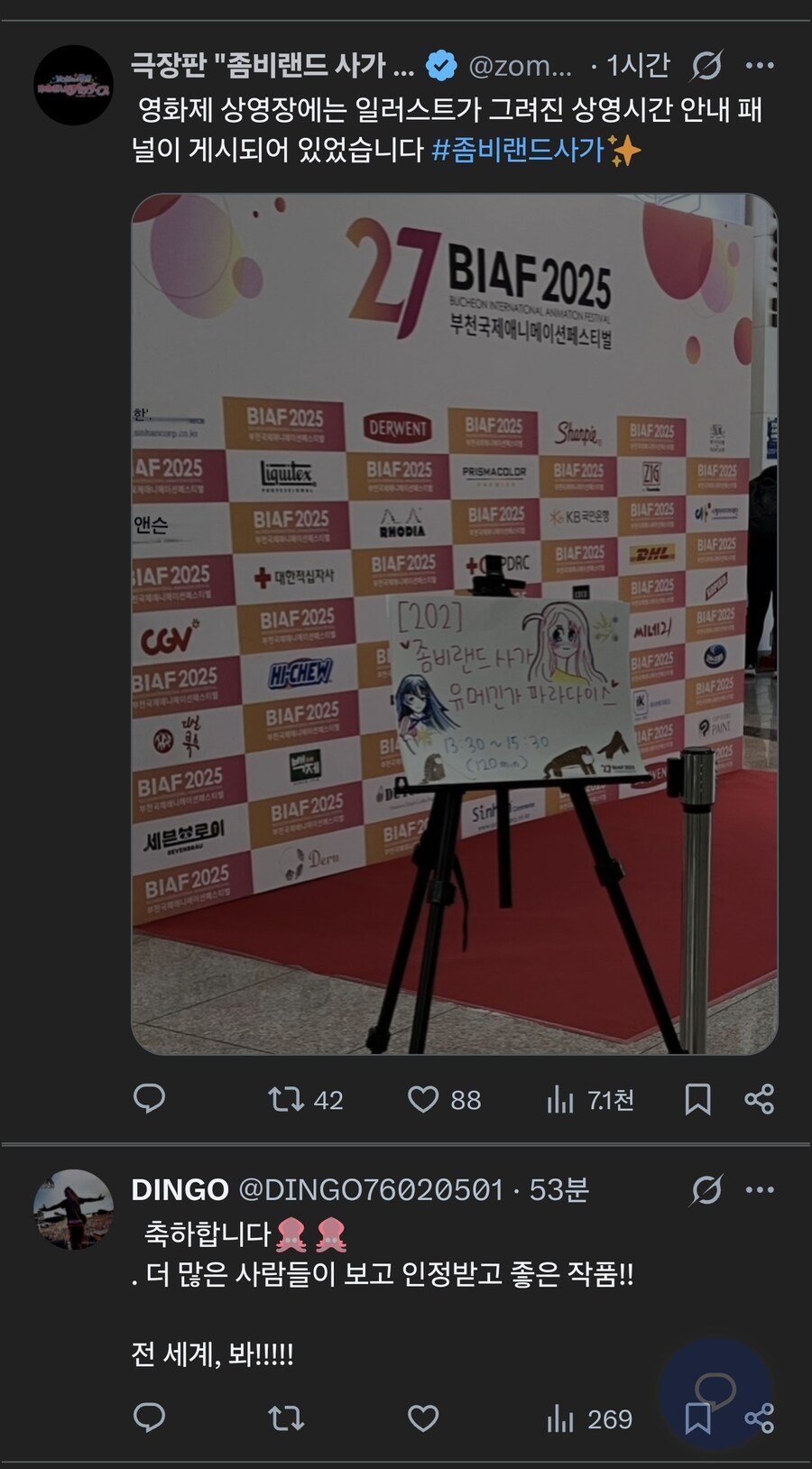View analytics of DINGO's reply with 269 views

589,1418
